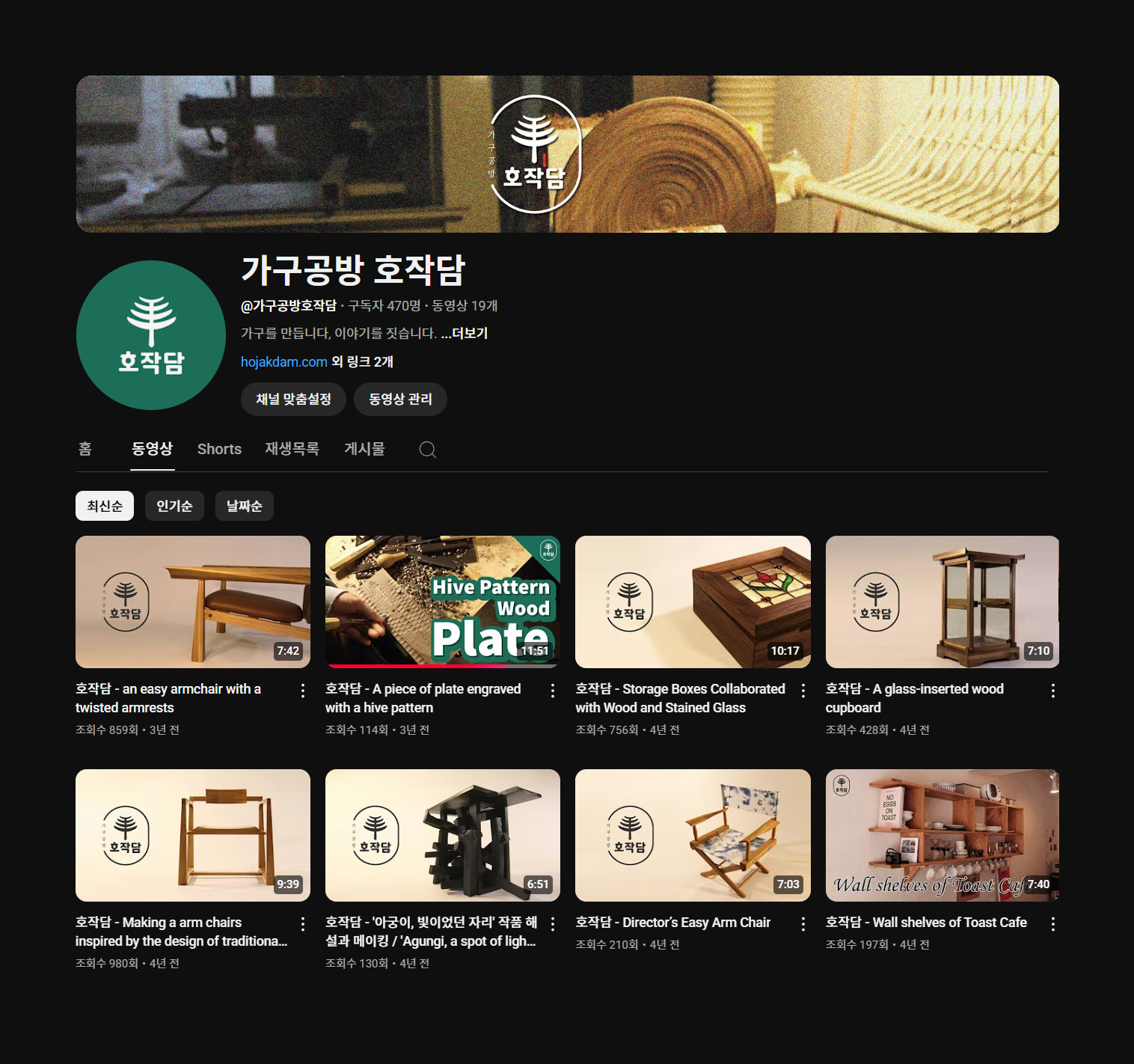The width and height of the screenshot is (1134, 1064).
Task: Select the 최신순 chip
Action: click(x=105, y=506)
